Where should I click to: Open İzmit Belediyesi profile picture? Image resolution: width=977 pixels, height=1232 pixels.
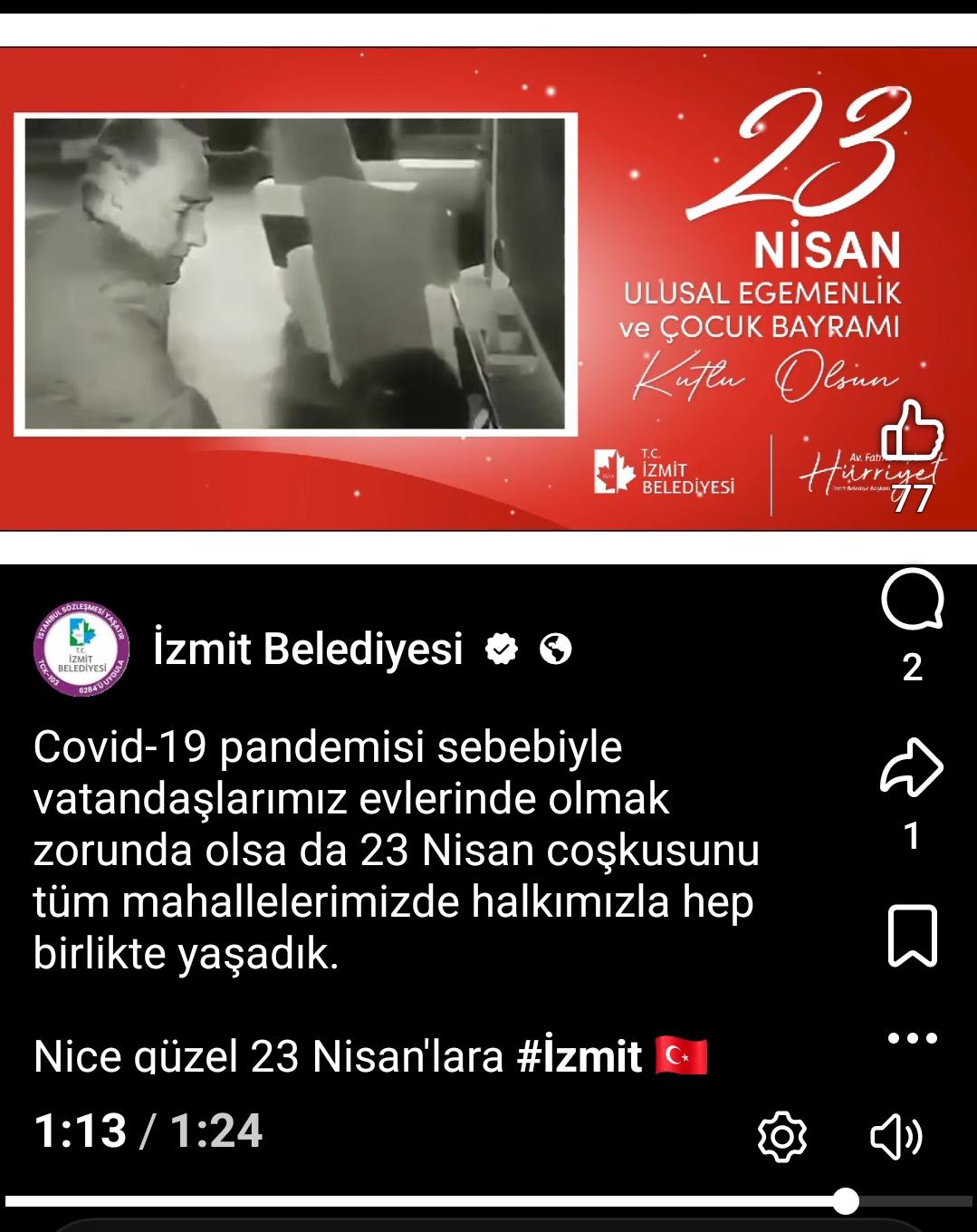click(80, 650)
